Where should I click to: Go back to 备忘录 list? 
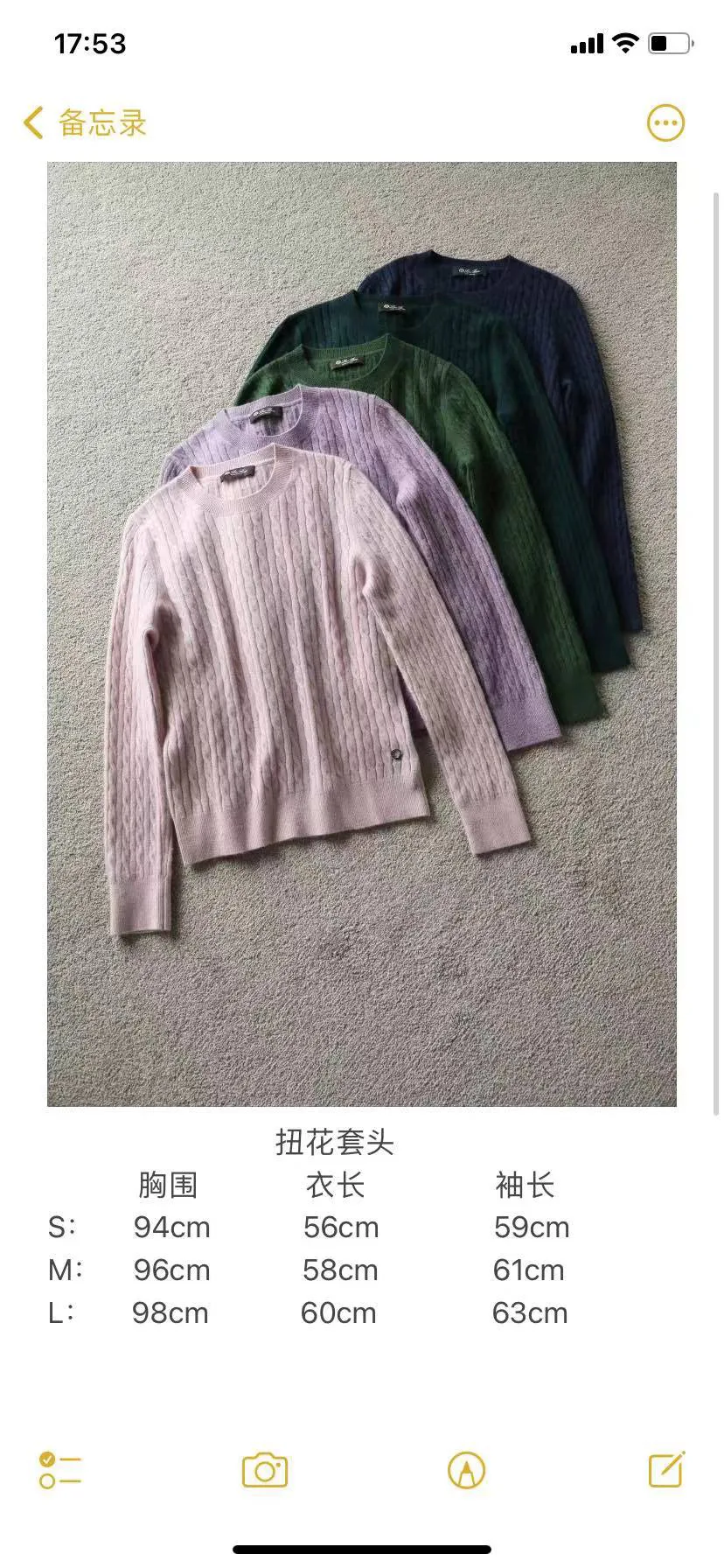pyautogui.click(x=85, y=123)
